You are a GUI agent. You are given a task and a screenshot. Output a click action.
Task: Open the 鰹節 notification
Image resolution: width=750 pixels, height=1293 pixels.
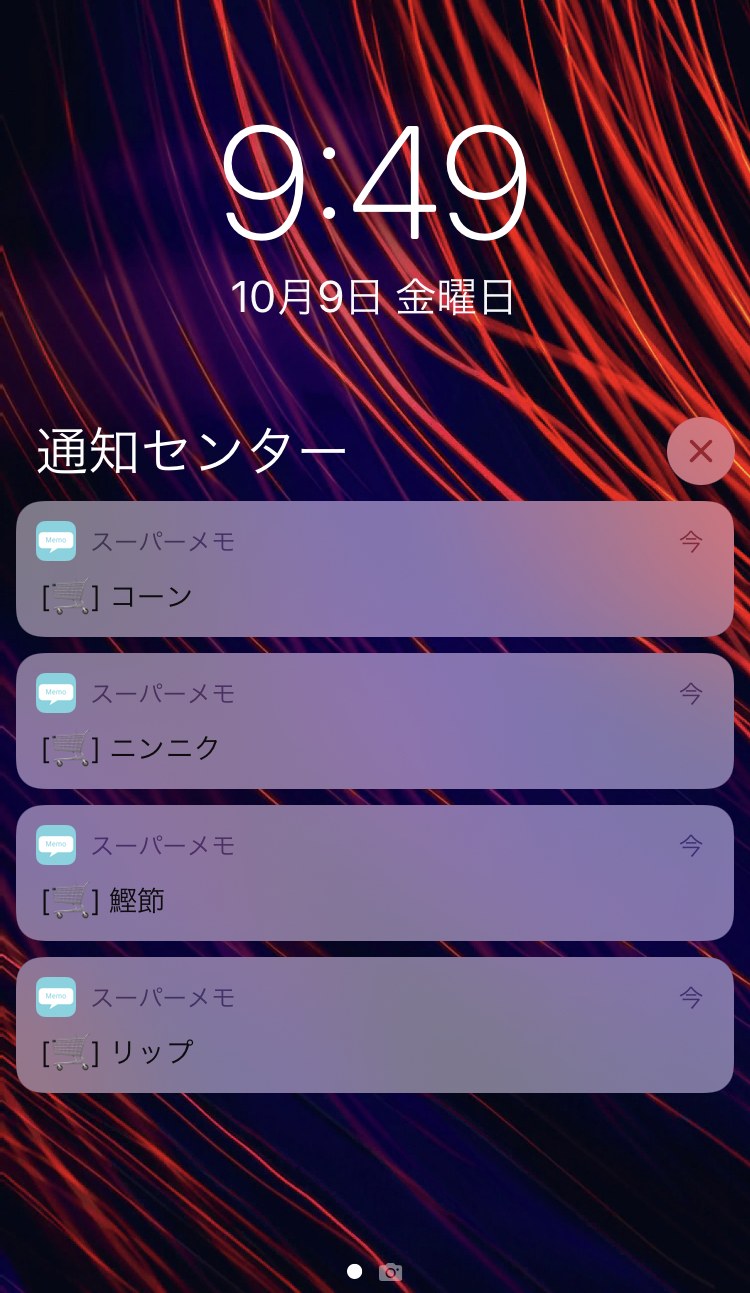375,873
